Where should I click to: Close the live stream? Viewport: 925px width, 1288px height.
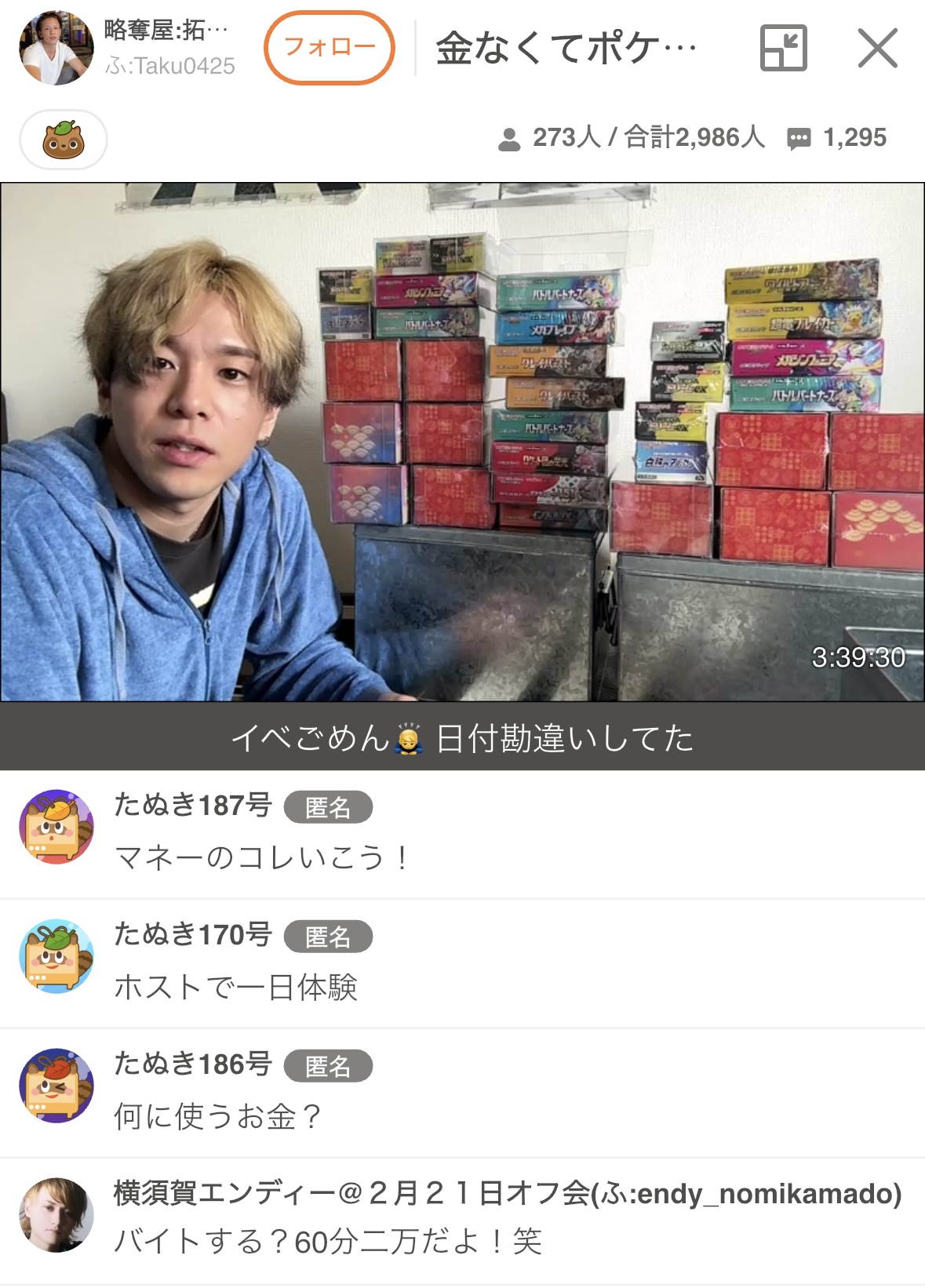click(877, 49)
